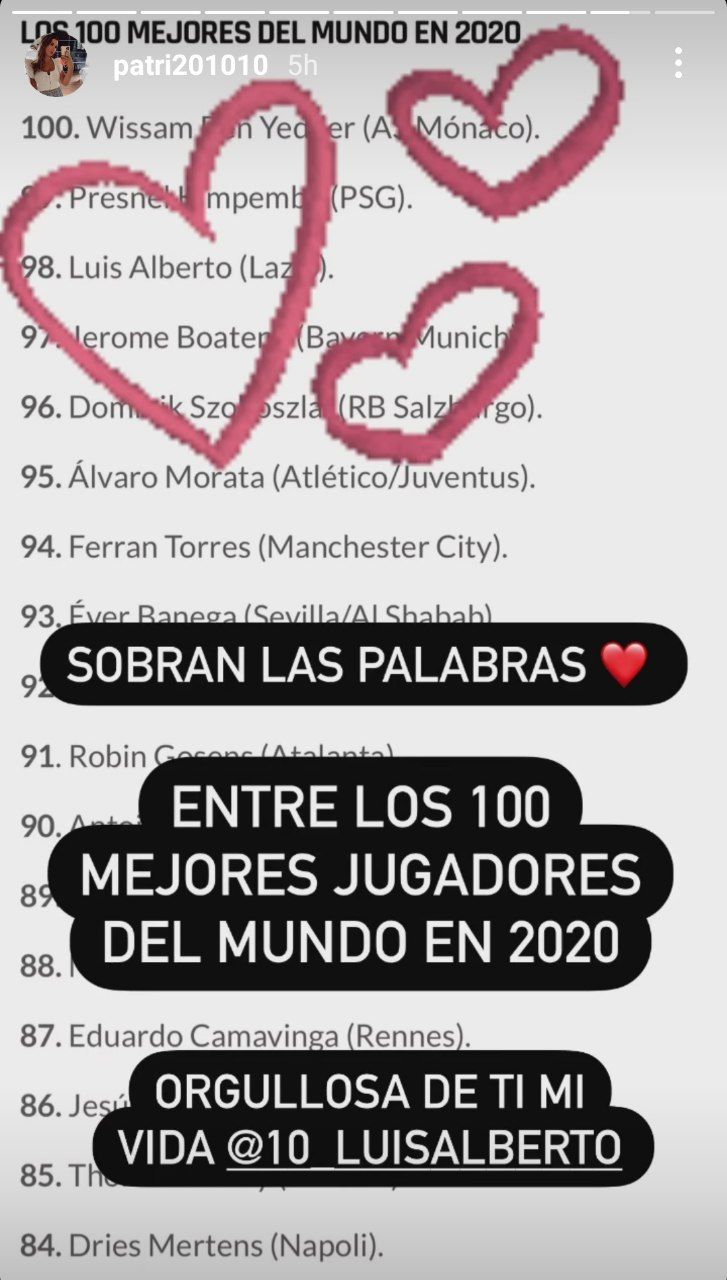Open the @10_LUISALBERTO mention
727x1280 pixels.
[424, 1149]
